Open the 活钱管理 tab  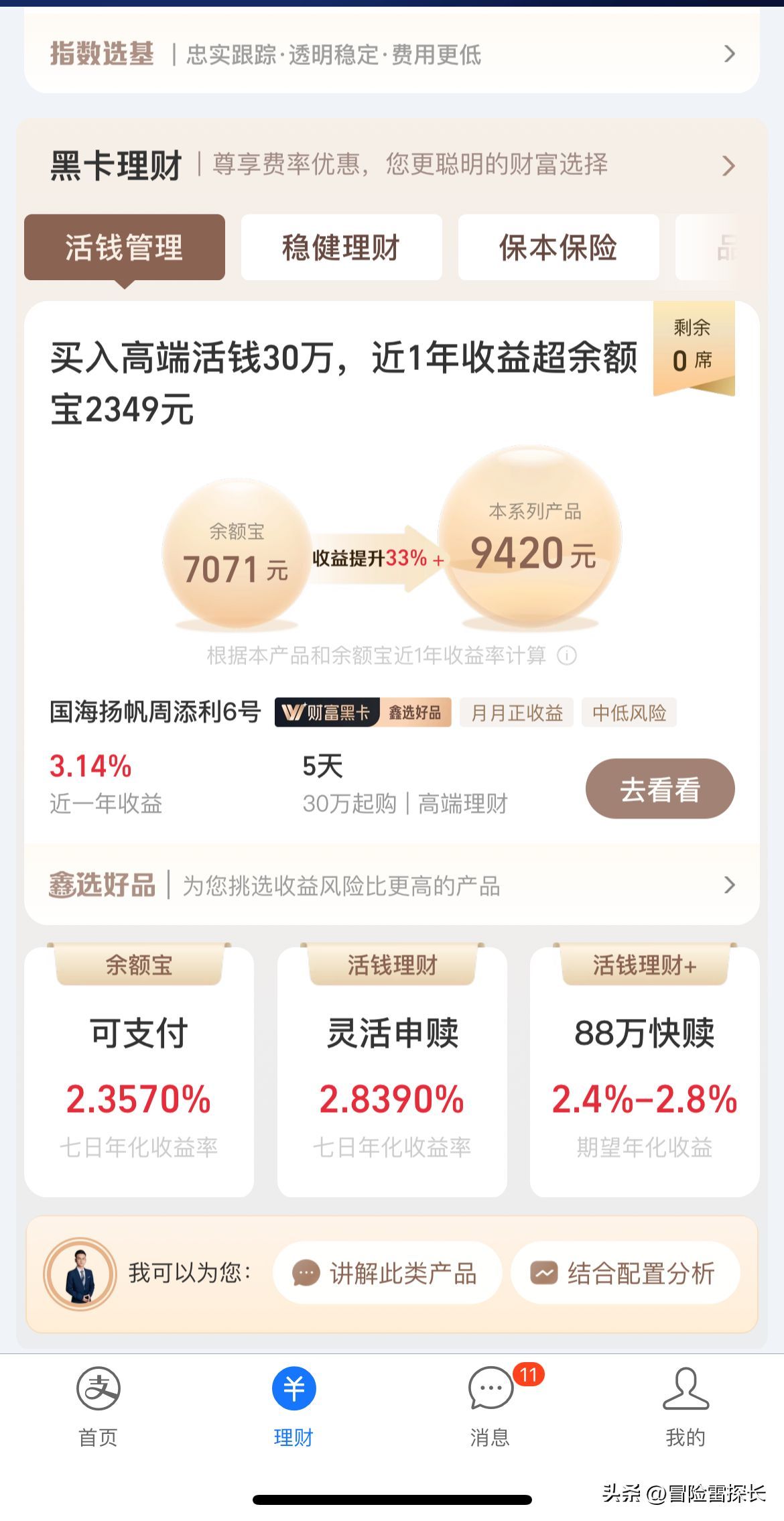coord(125,247)
